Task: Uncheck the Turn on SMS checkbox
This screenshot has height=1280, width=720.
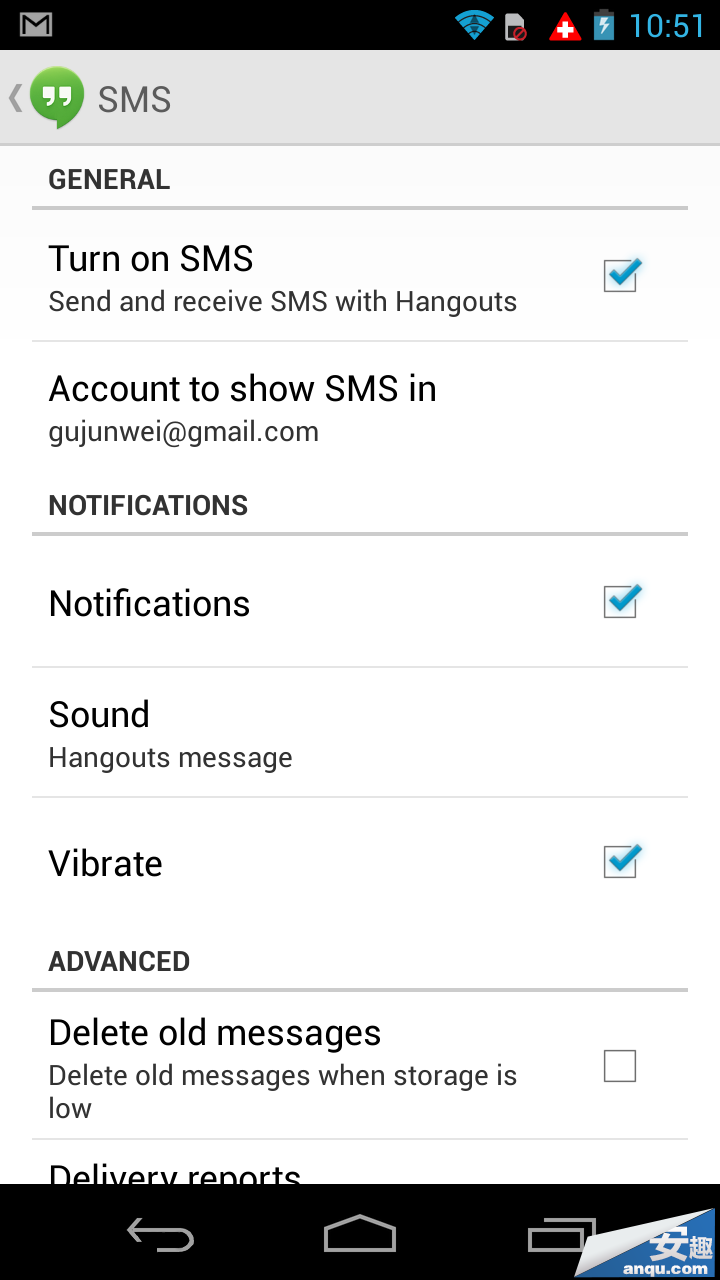Action: [x=620, y=276]
